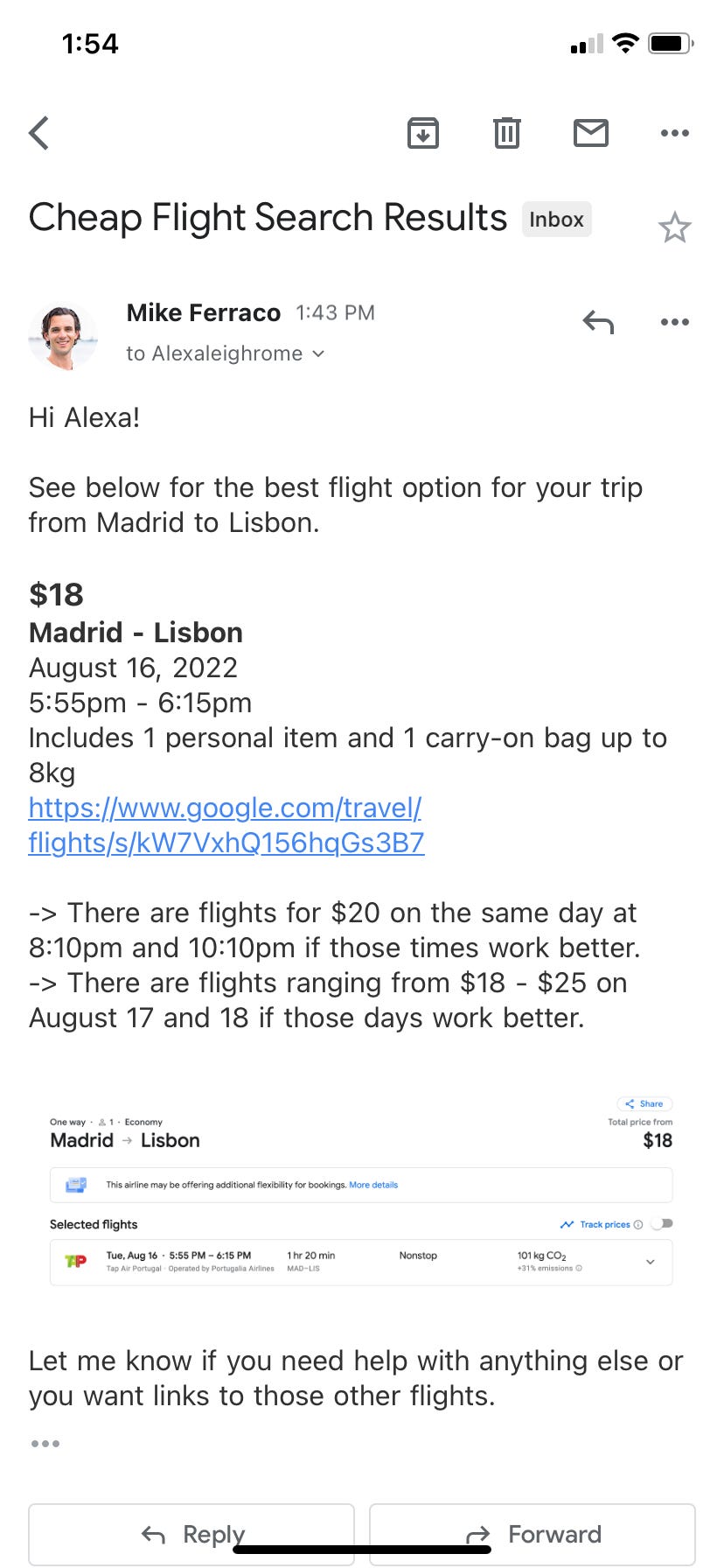Tap the Inbox label chip
This screenshot has height=1568, width=724.
click(x=557, y=220)
